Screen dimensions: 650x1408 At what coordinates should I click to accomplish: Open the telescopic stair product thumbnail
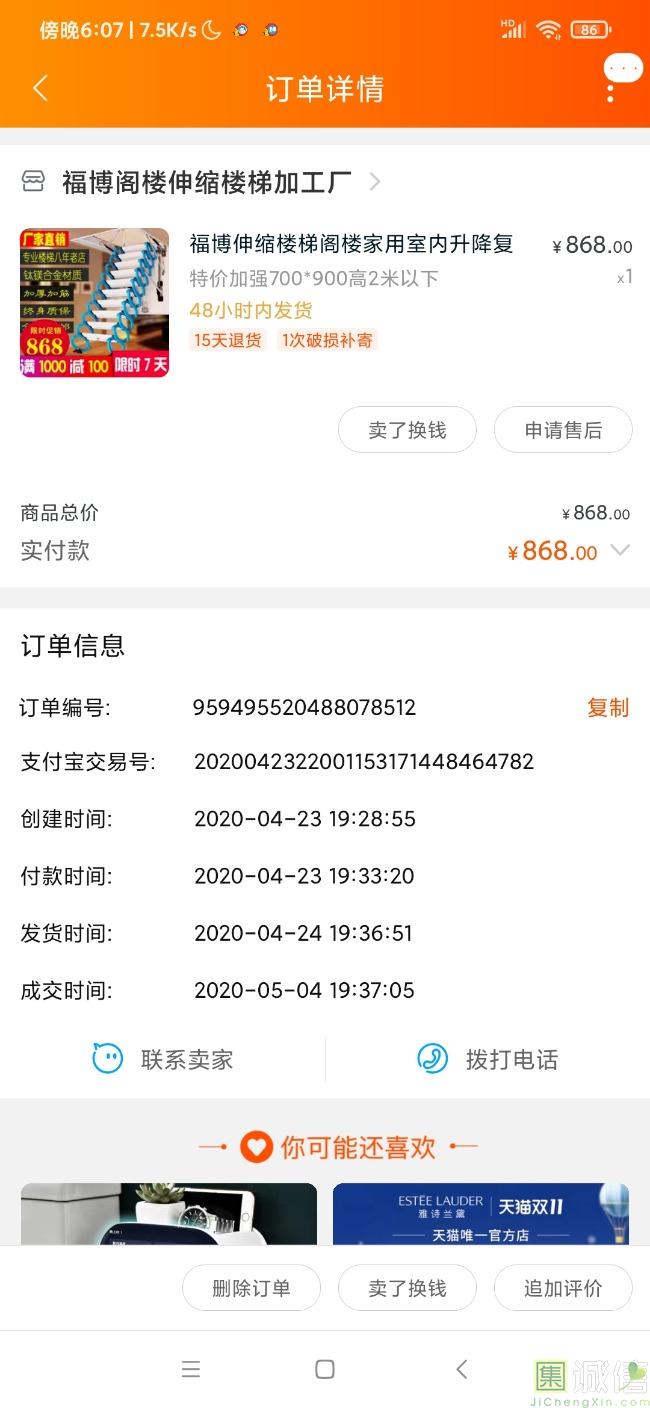click(94, 303)
